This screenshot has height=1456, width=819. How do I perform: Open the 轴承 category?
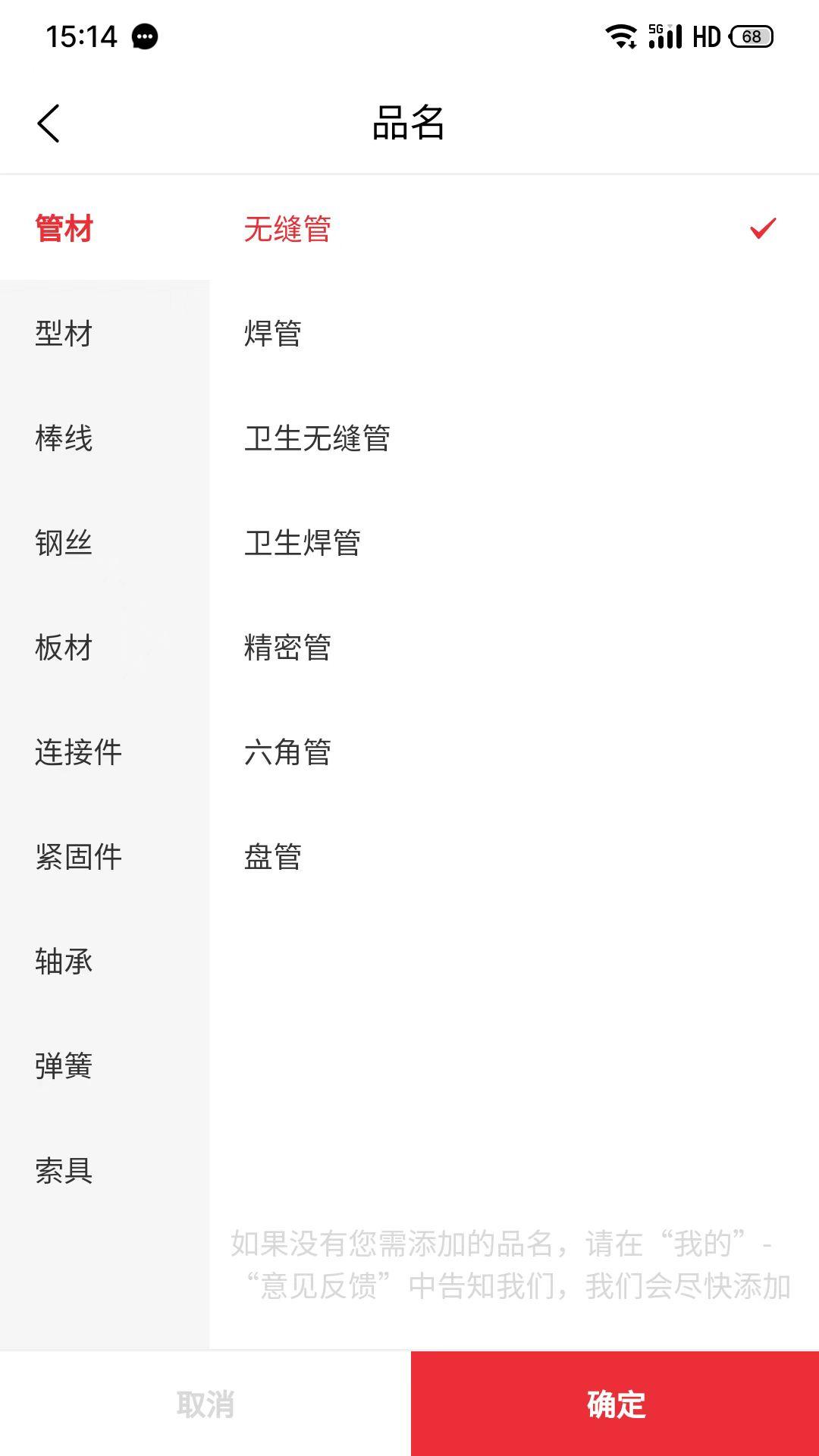click(64, 962)
